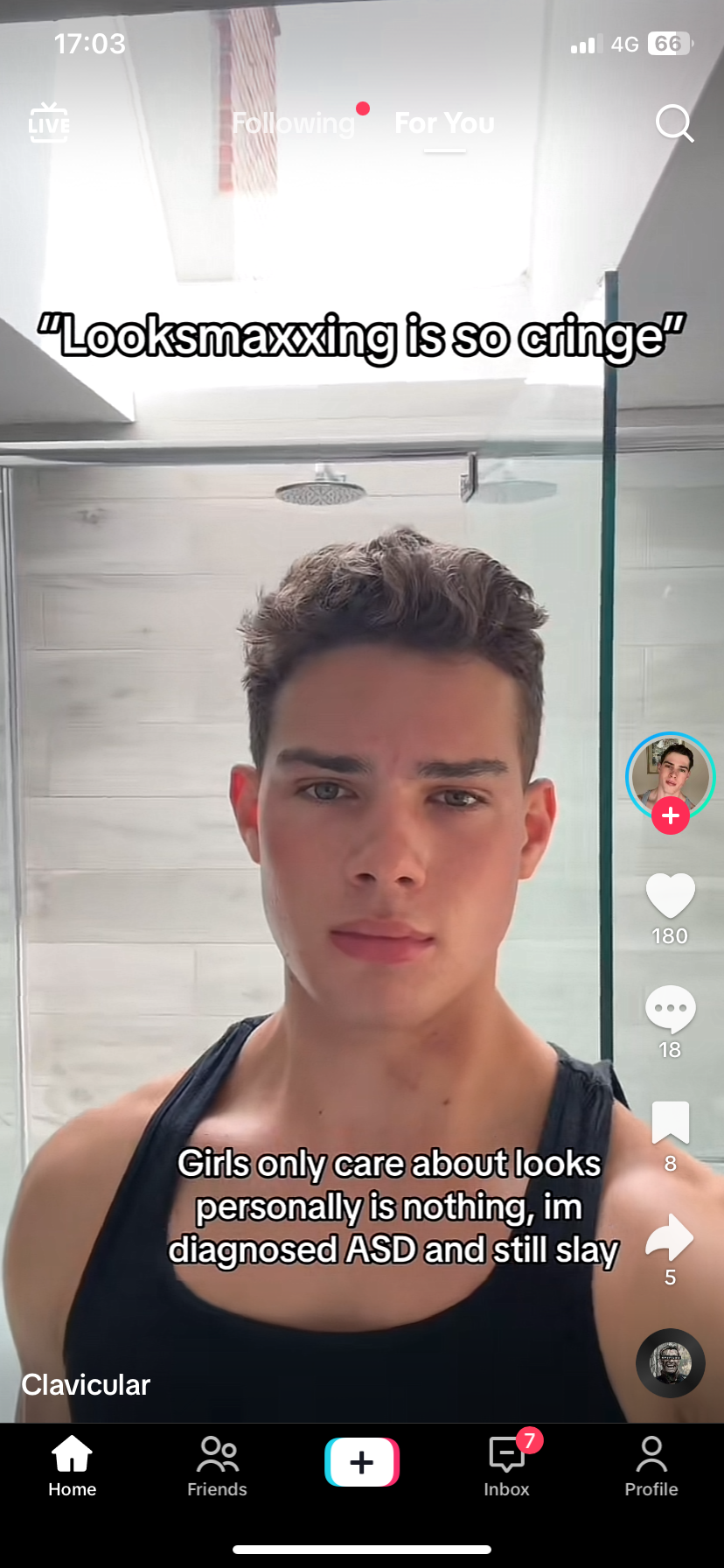Switch to the Following feed
Image resolution: width=724 pixels, height=1568 pixels.
[x=294, y=123]
